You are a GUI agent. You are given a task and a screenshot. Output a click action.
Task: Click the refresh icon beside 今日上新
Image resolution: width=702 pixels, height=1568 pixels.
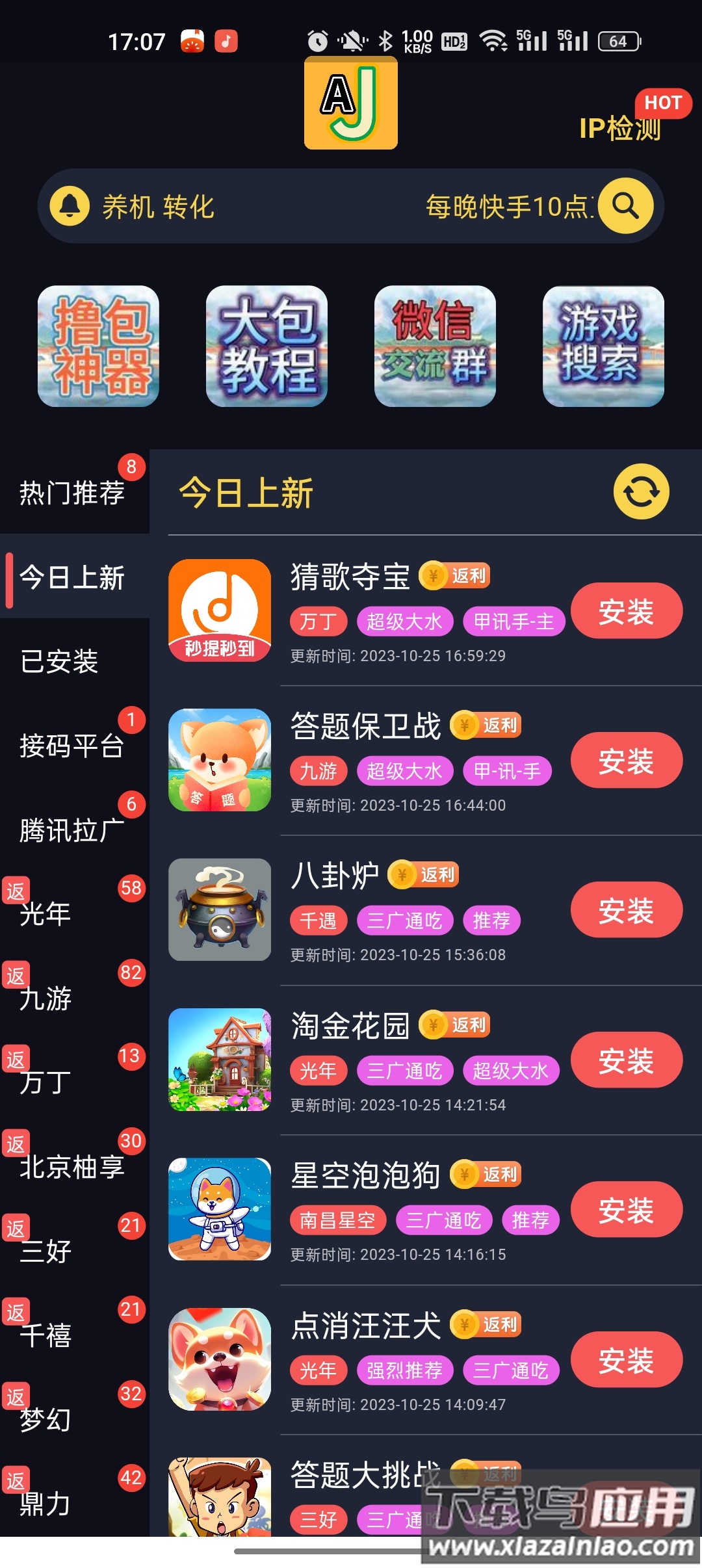click(641, 492)
